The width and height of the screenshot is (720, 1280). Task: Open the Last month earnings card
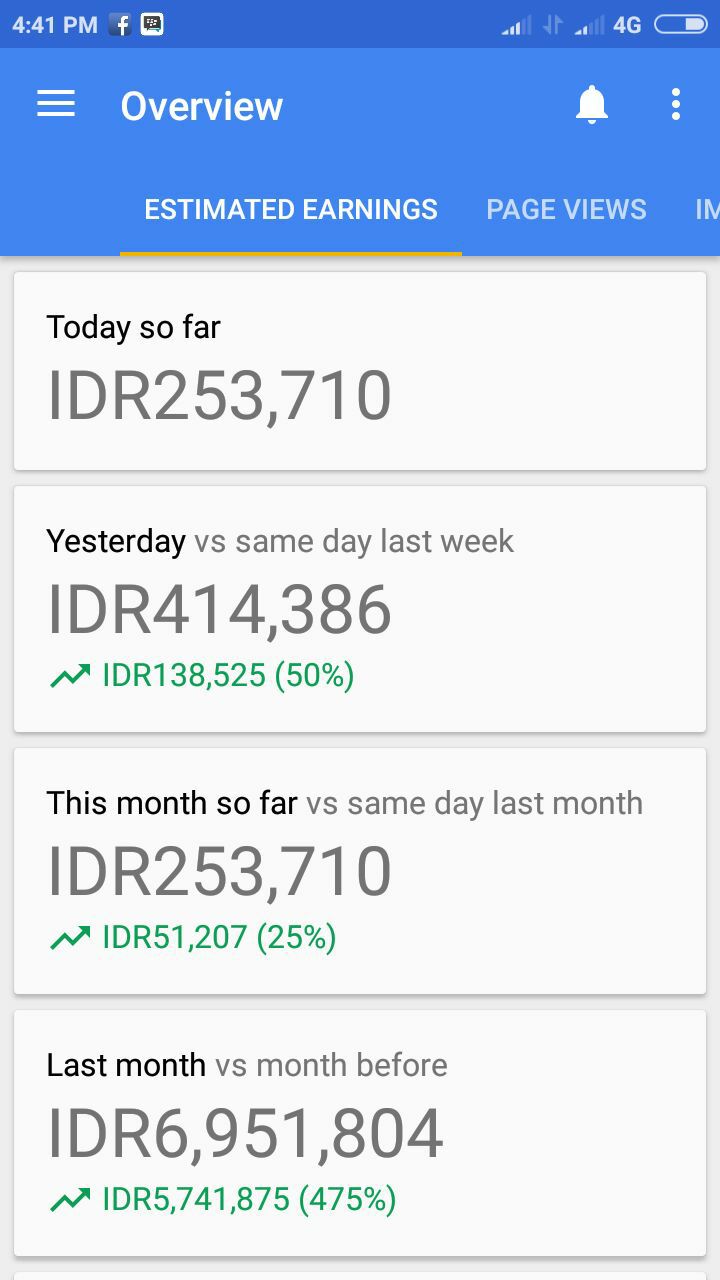360,1133
